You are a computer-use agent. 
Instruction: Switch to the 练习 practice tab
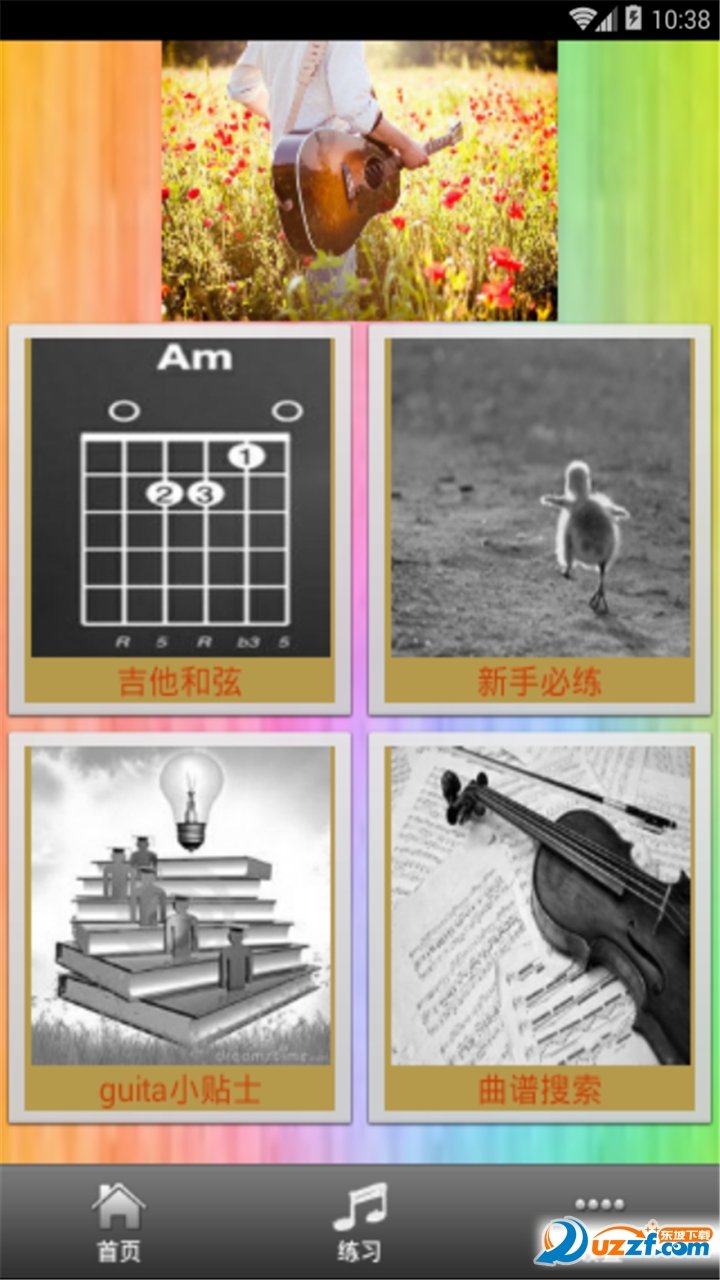359,1222
